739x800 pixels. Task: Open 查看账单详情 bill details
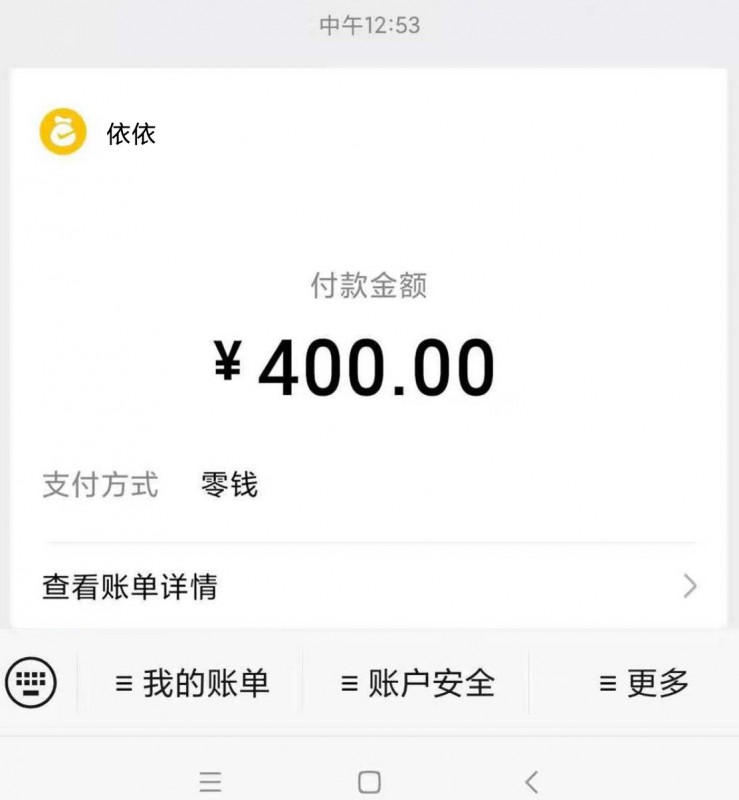368,586
